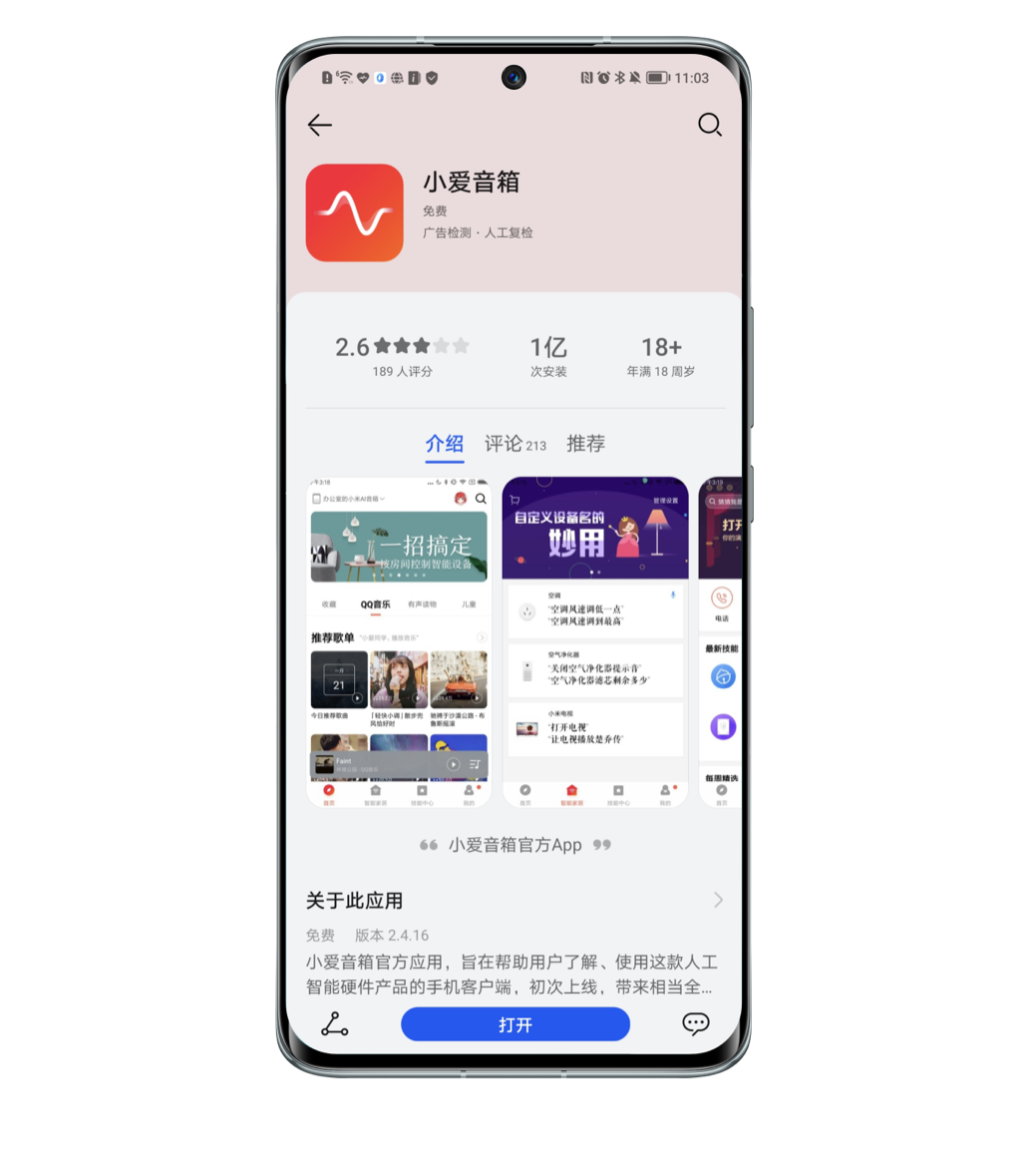1026x1176 pixels.
Task: Select the 介绍 tab
Action: click(x=445, y=444)
